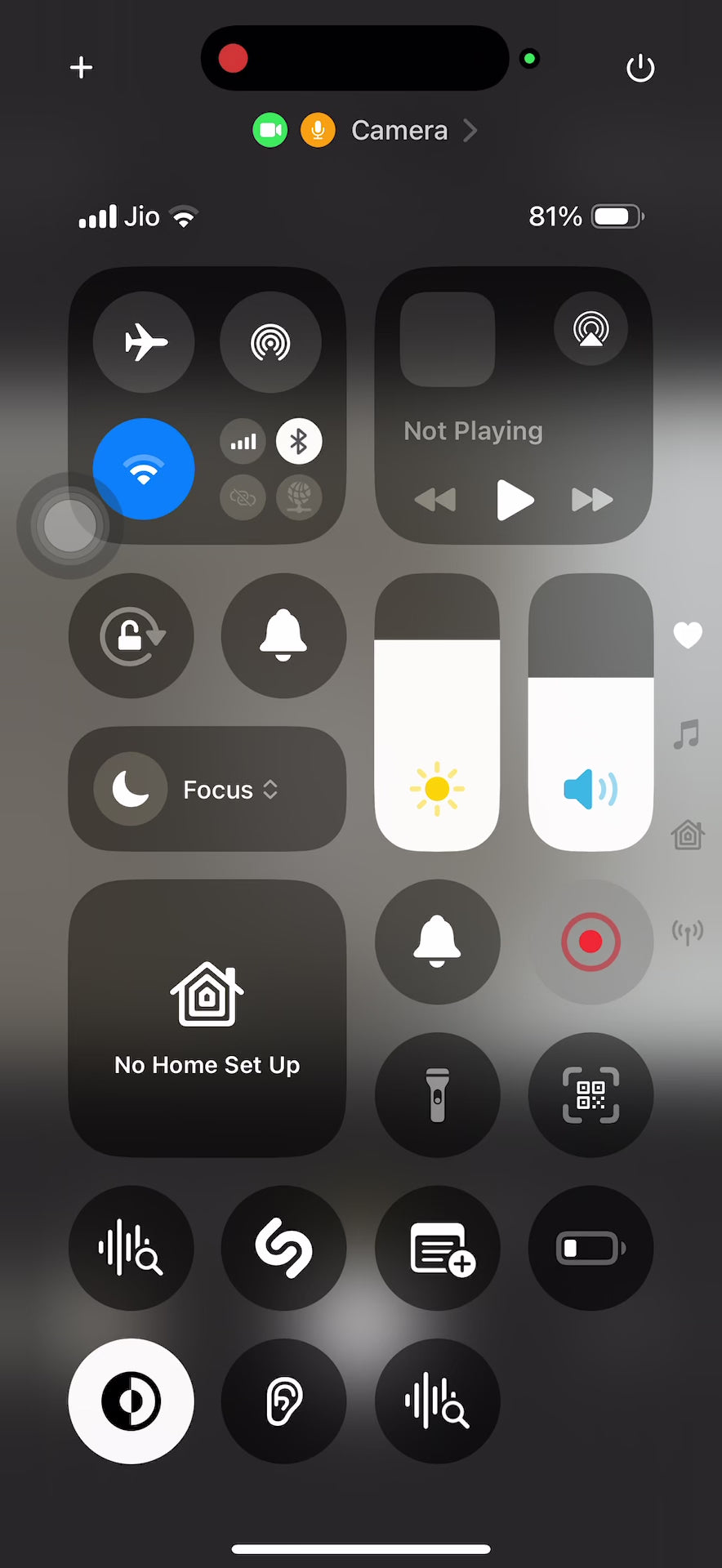722x1568 pixels.
Task: Enable Airplane Mode
Action: click(x=145, y=342)
